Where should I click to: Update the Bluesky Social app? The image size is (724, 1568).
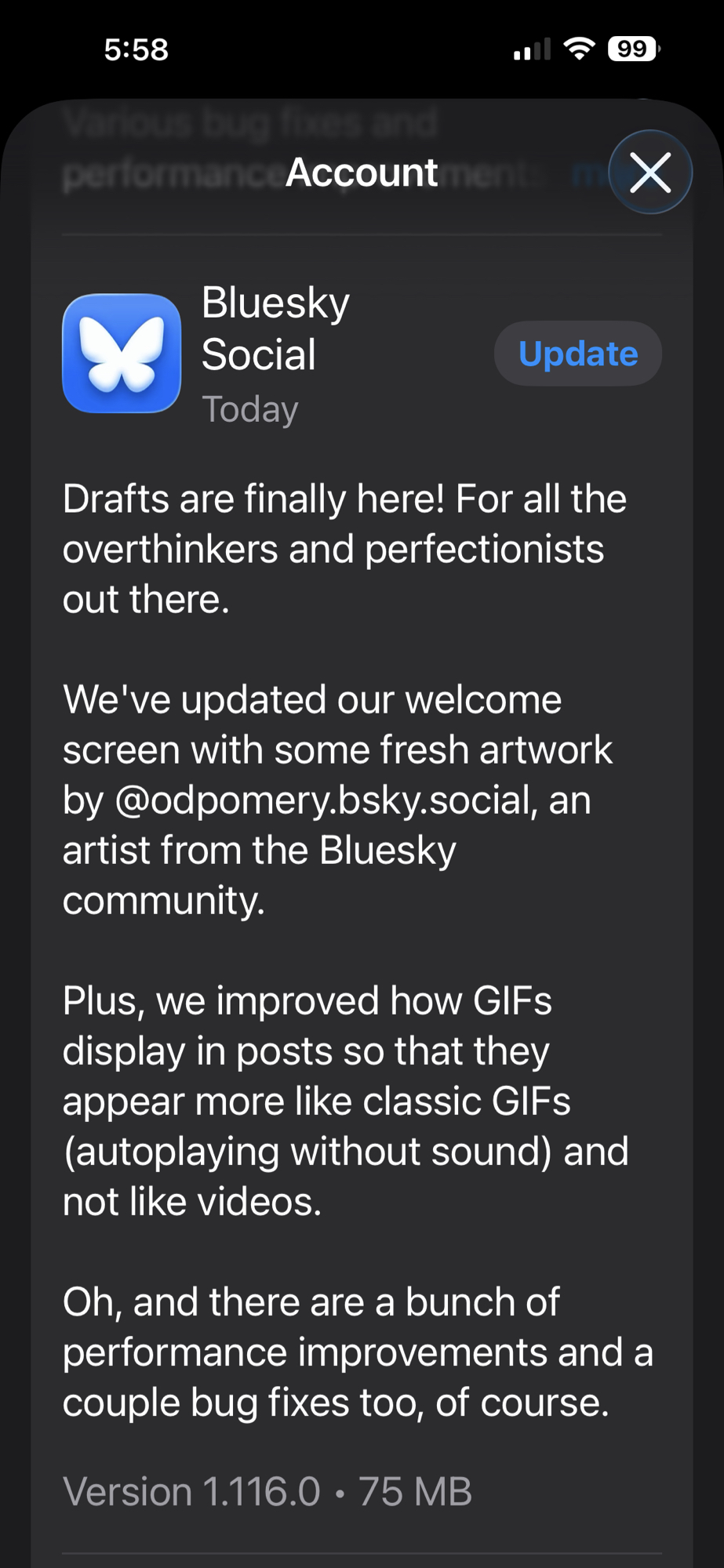coord(577,354)
